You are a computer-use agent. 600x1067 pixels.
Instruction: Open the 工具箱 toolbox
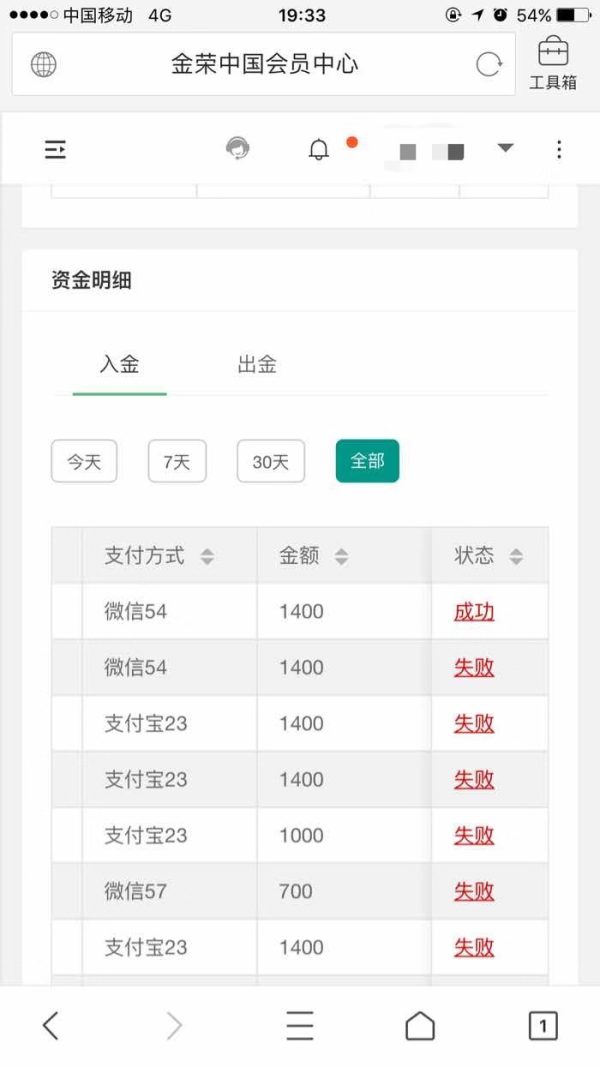553,63
